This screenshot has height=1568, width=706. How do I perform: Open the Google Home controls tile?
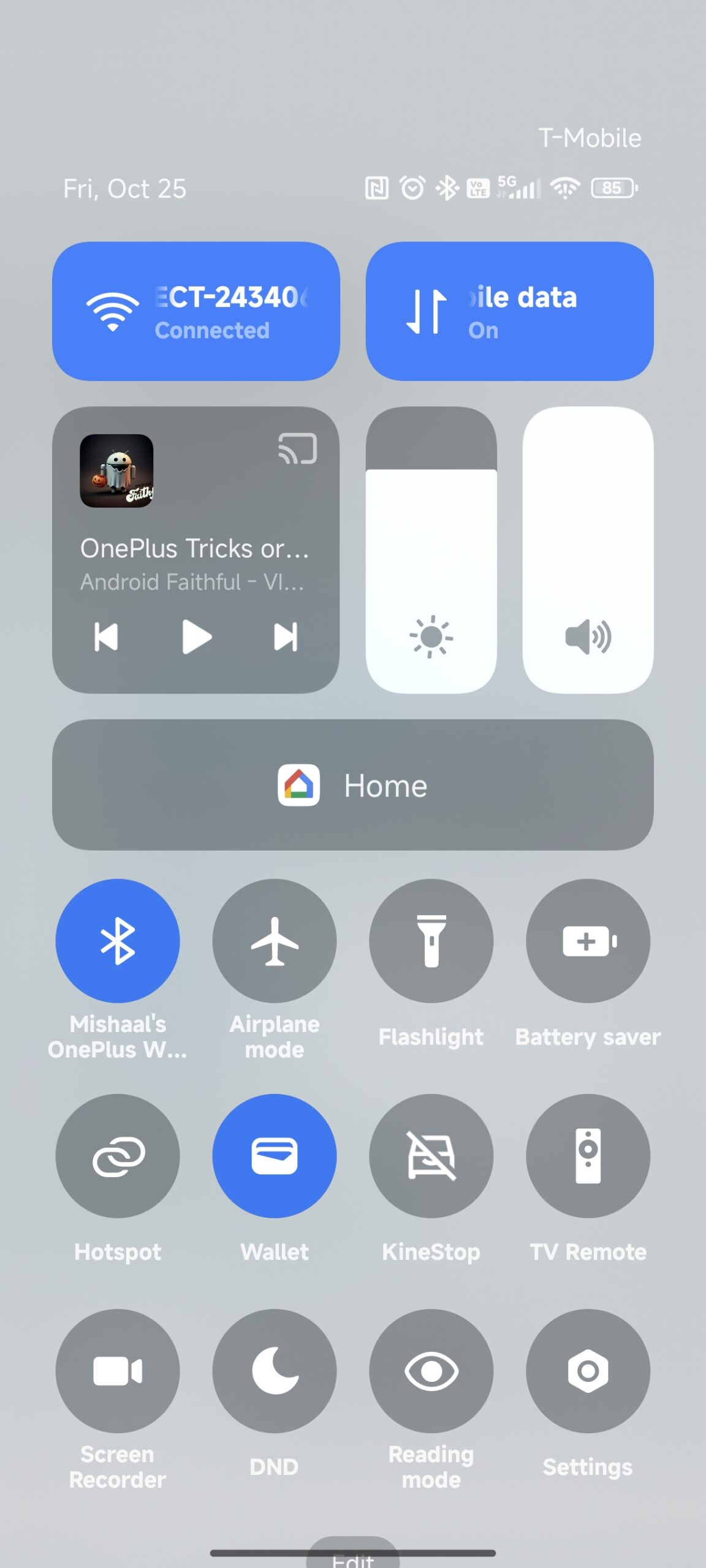click(353, 785)
